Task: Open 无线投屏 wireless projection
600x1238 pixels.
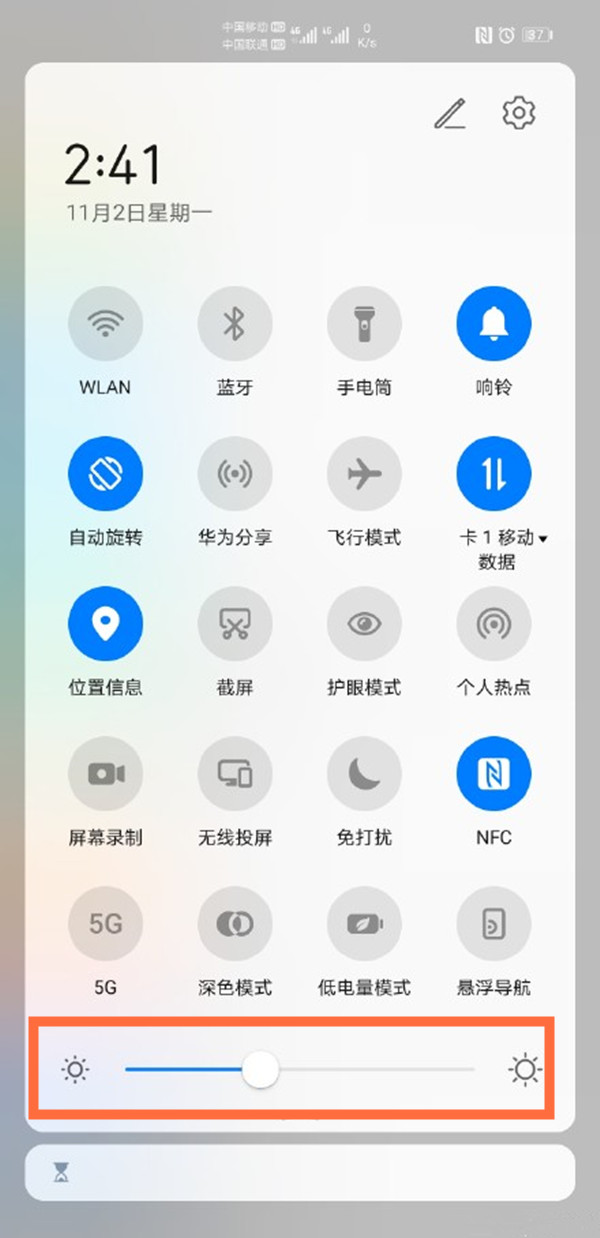Action: coord(234,773)
